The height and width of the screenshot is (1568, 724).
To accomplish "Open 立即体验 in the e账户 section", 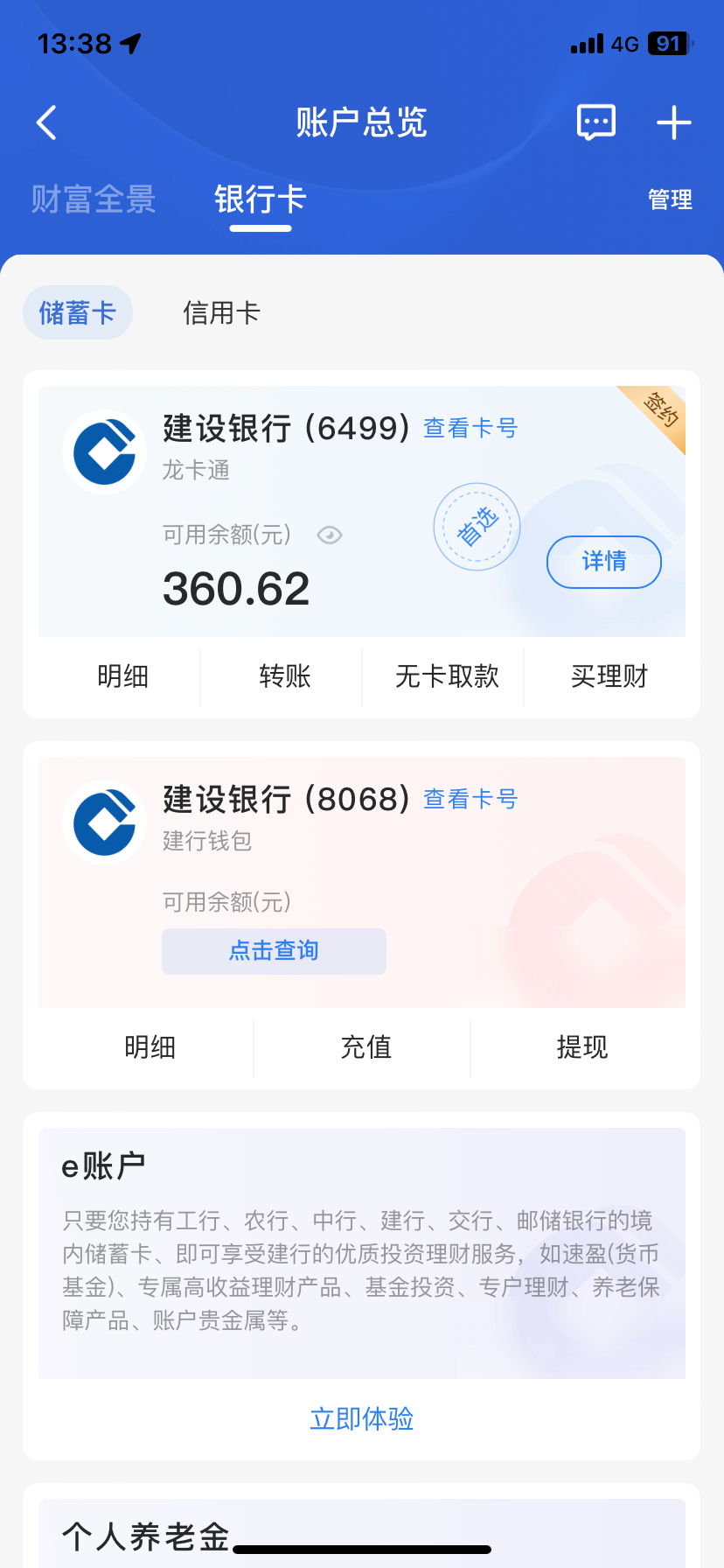I will point(361,1417).
